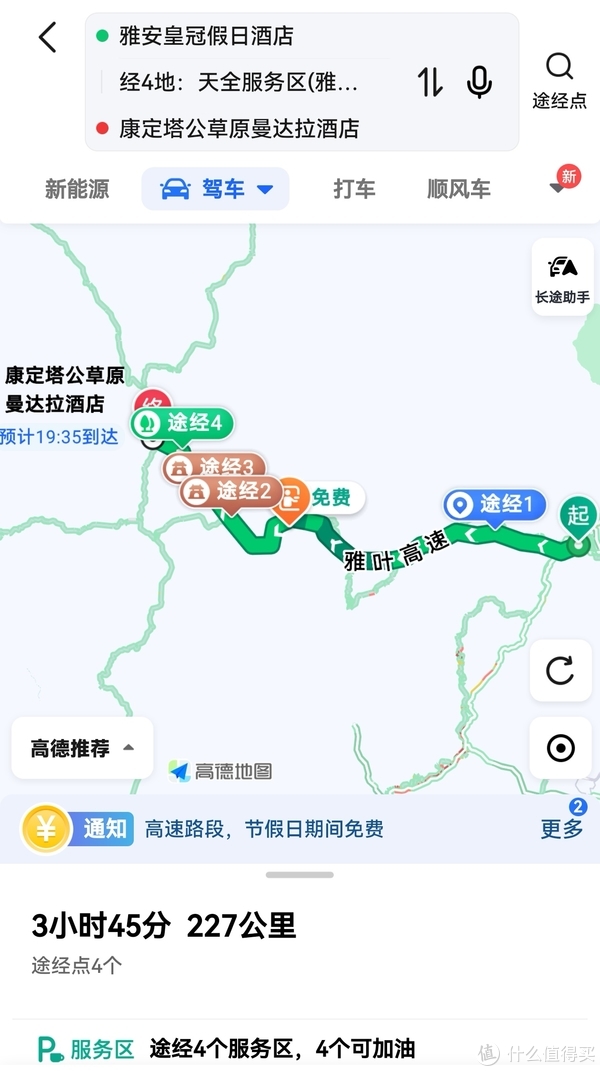Search for 途经点 waypoints
The height and width of the screenshot is (1071, 600).
point(559,81)
